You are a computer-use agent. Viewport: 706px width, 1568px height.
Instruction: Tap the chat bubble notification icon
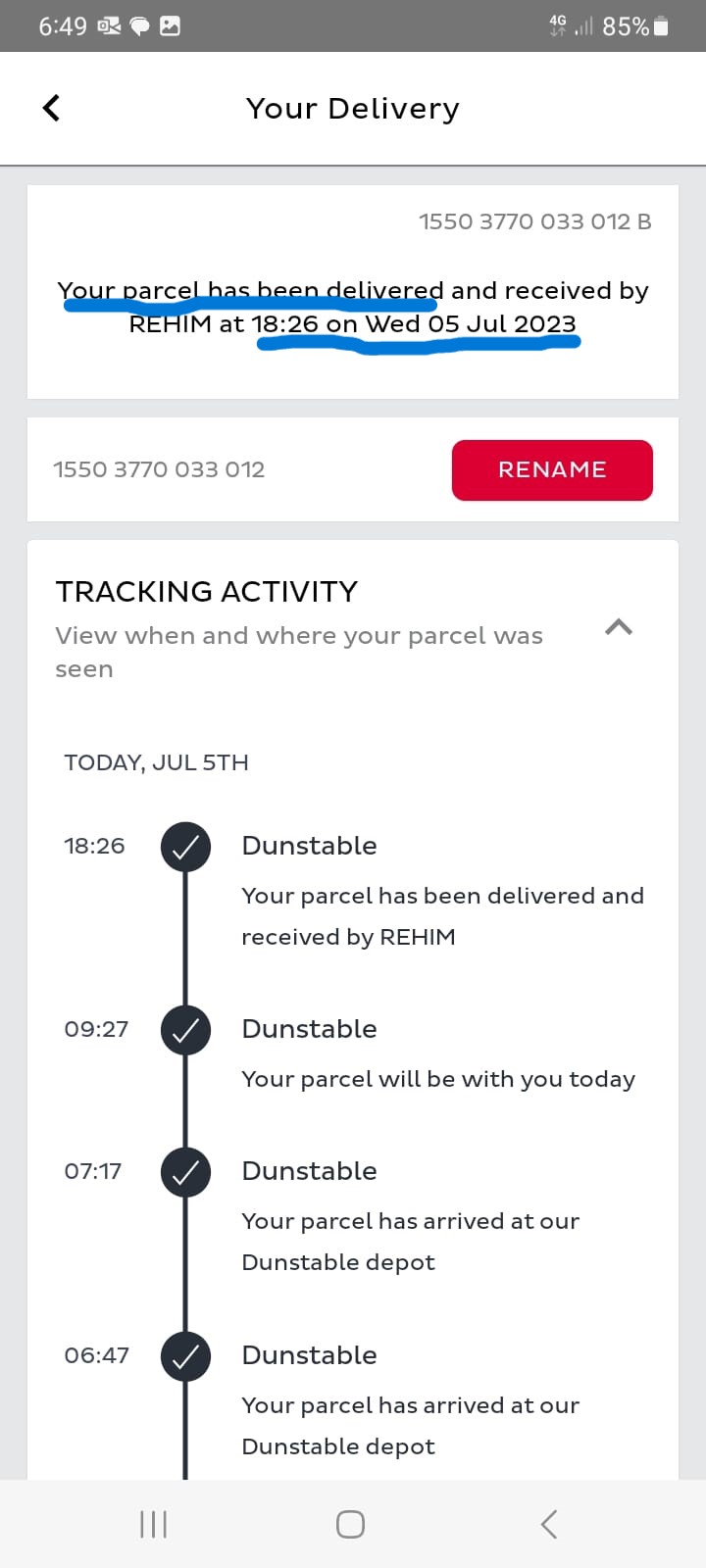[137, 25]
